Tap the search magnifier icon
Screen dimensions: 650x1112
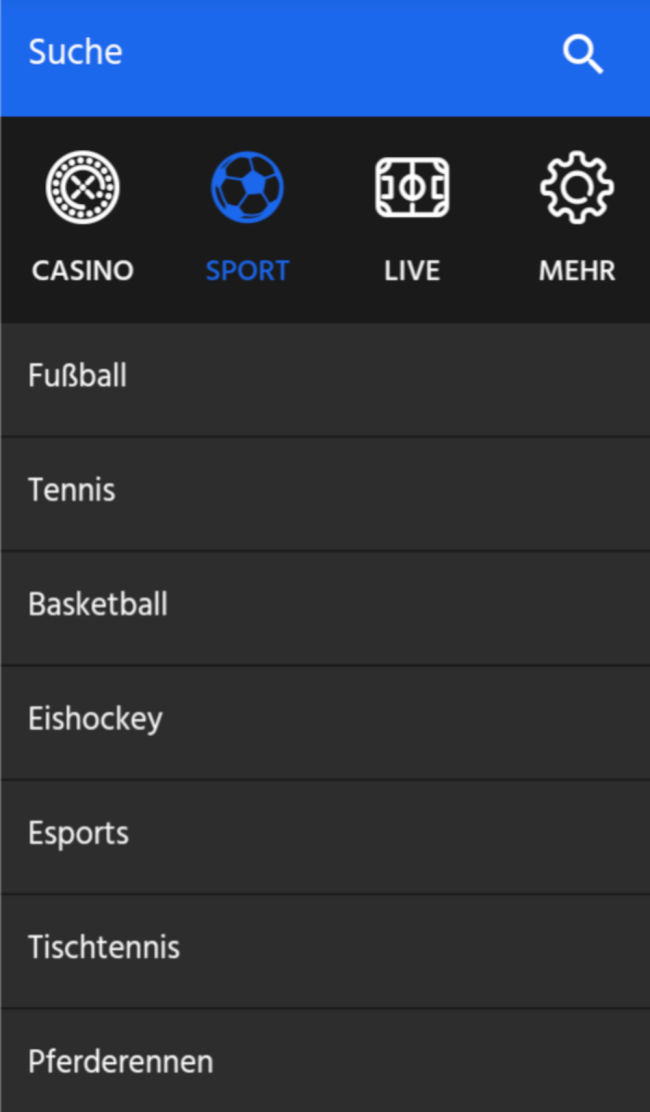tap(582, 54)
